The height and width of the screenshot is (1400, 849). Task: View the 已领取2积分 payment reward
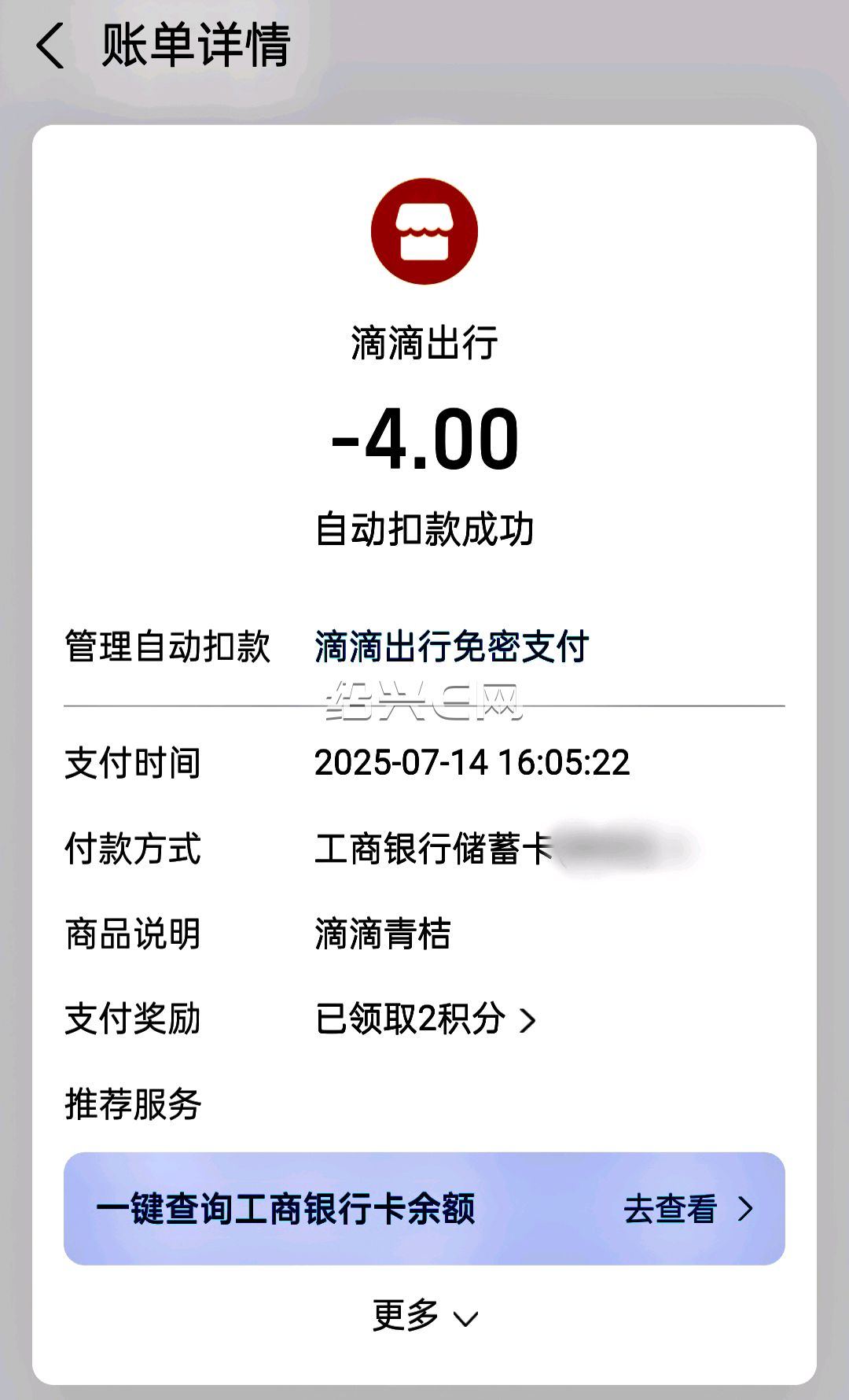[425, 1019]
